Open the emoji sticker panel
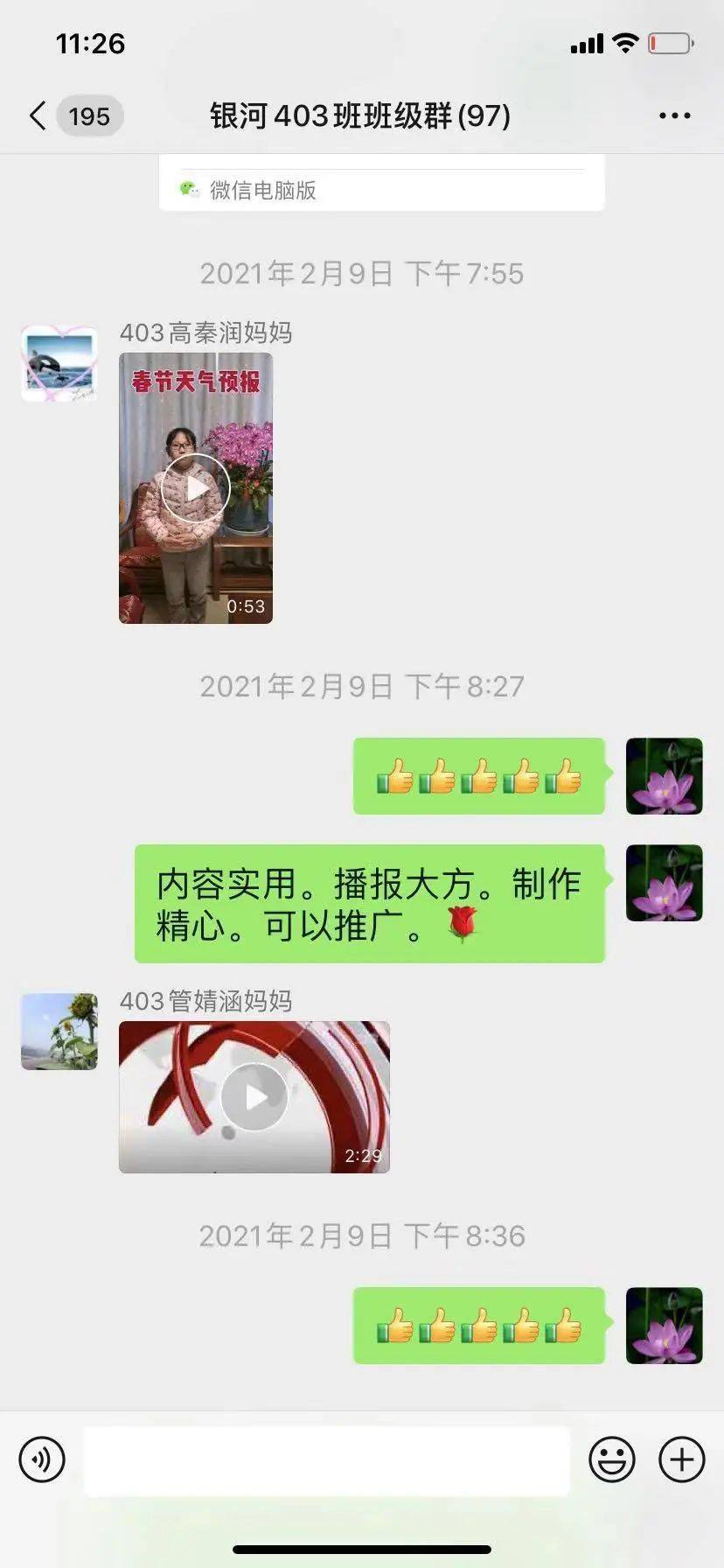This screenshot has width=724, height=1568. [611, 1459]
